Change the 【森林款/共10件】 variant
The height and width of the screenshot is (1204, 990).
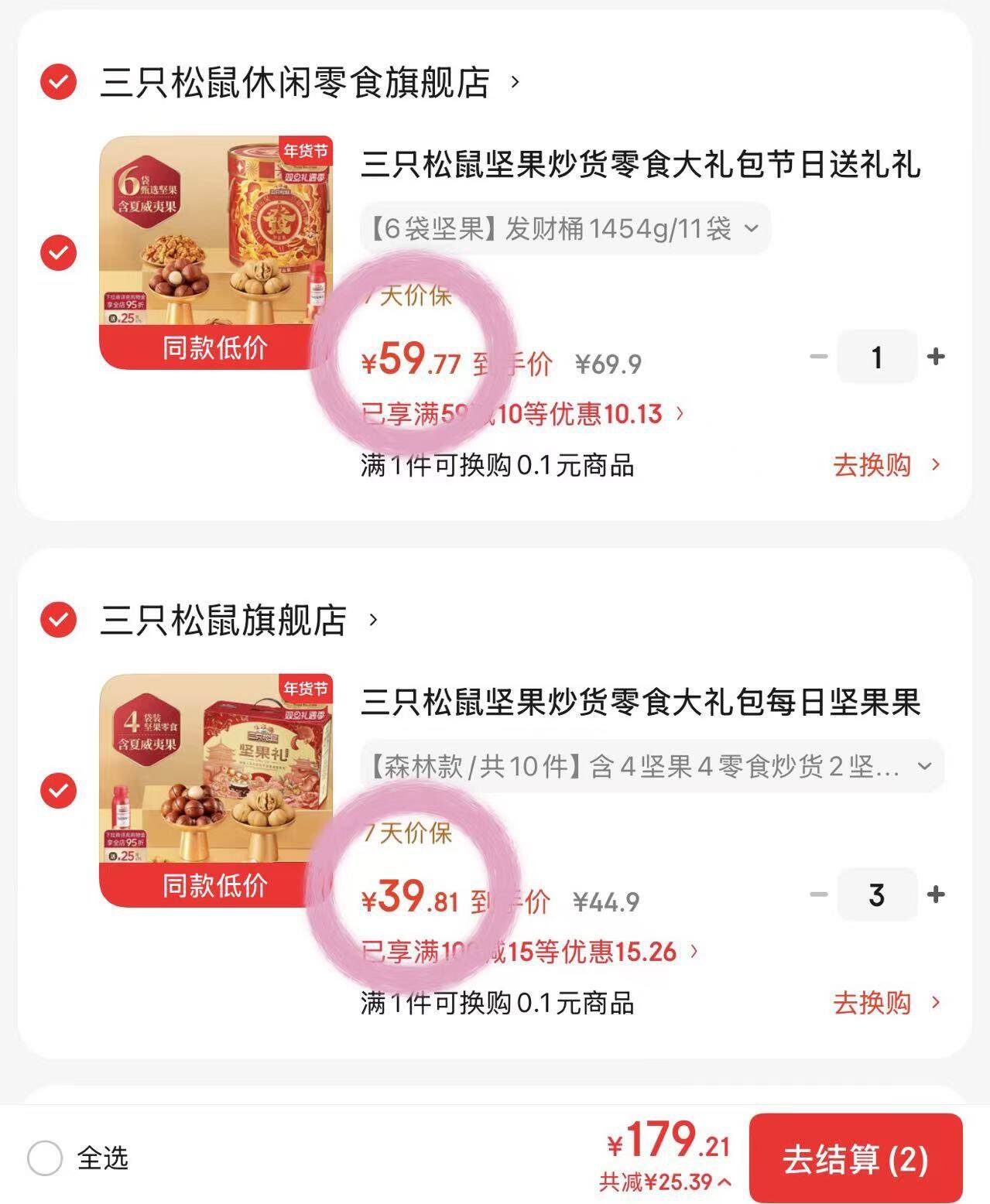click(x=650, y=767)
